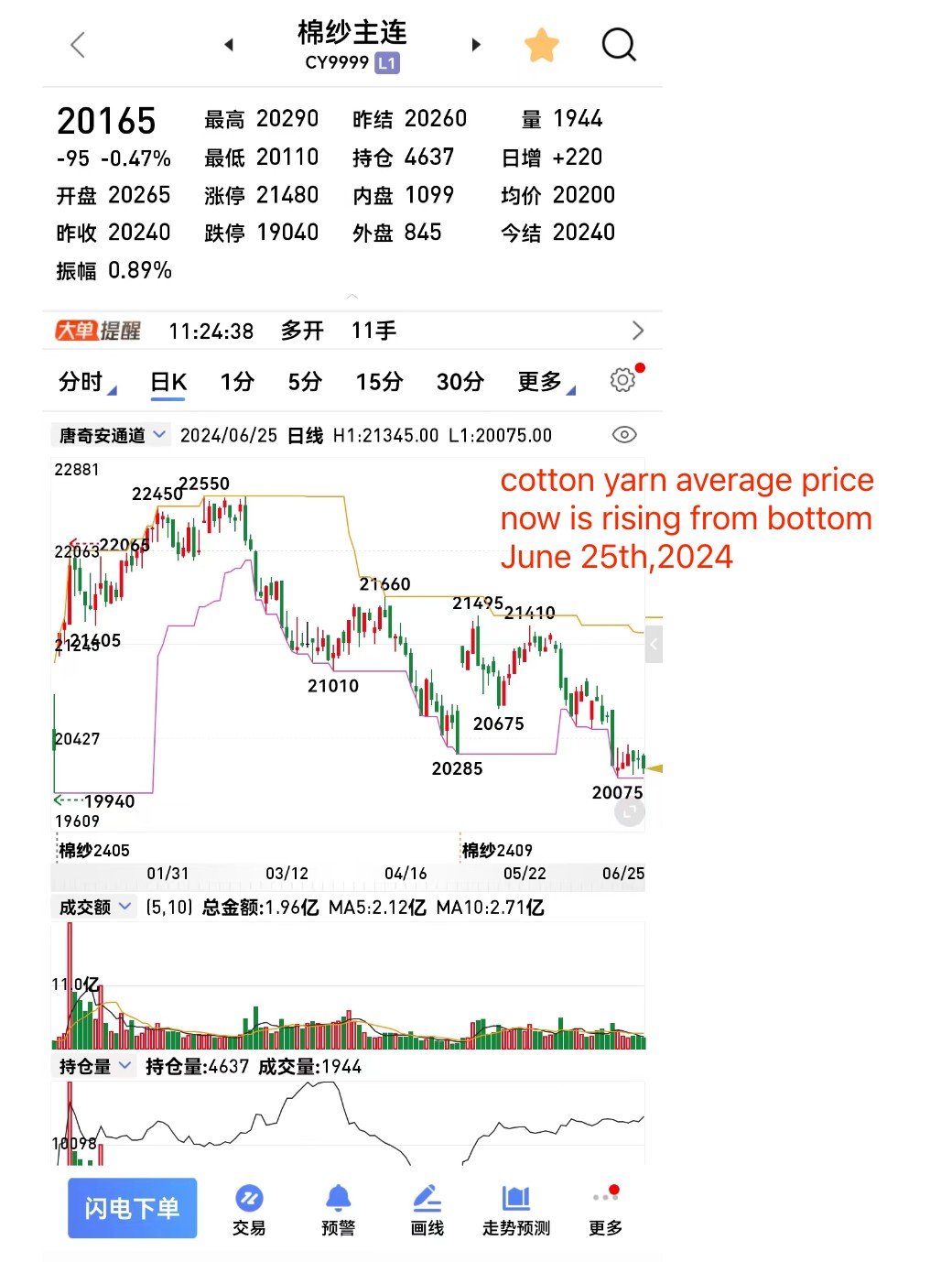Open the 唐奇安通道 indicator dropdown
This screenshot has width=952, height=1262.
pyautogui.click(x=112, y=435)
